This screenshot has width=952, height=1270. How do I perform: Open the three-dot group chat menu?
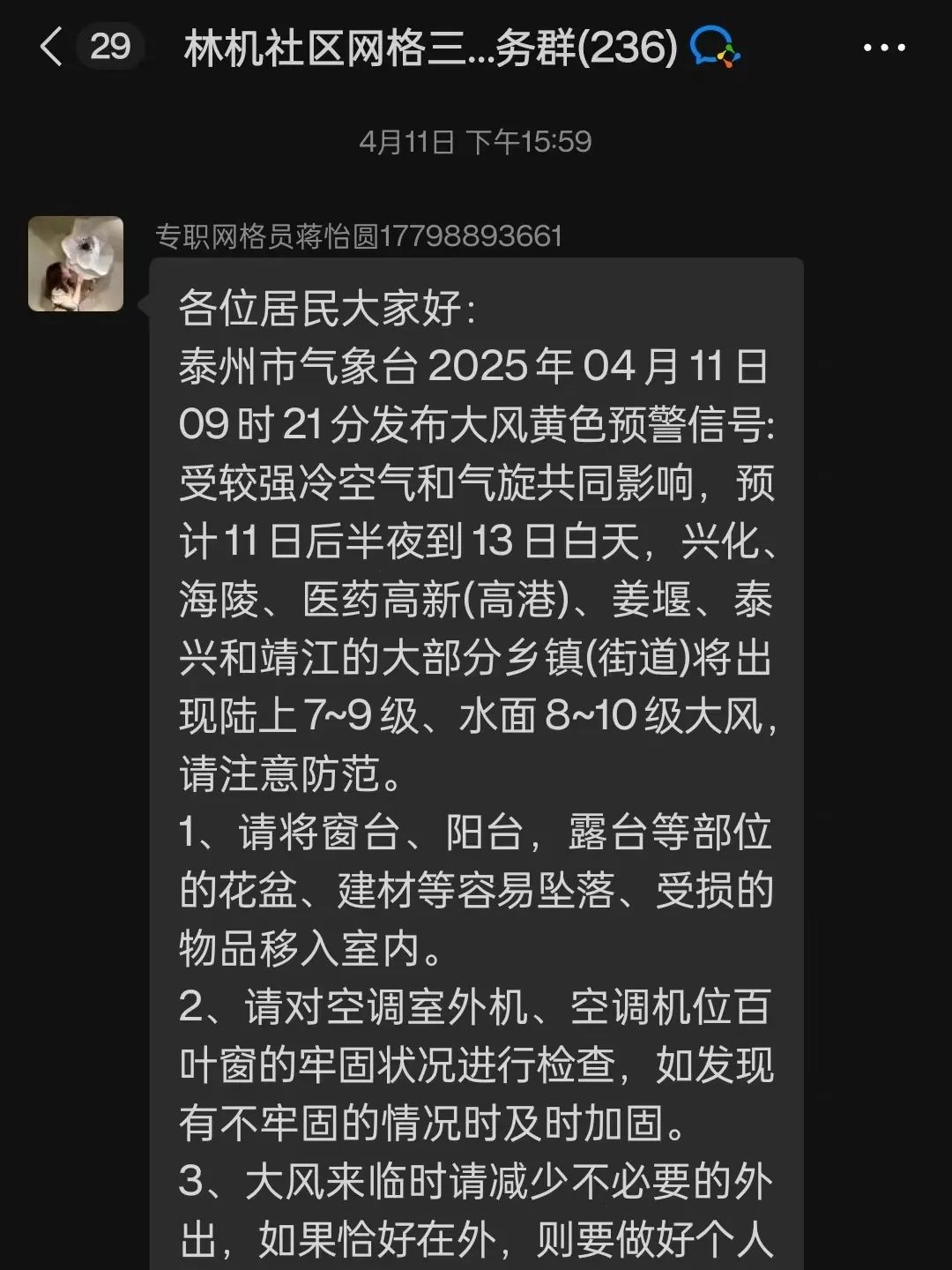point(884,49)
